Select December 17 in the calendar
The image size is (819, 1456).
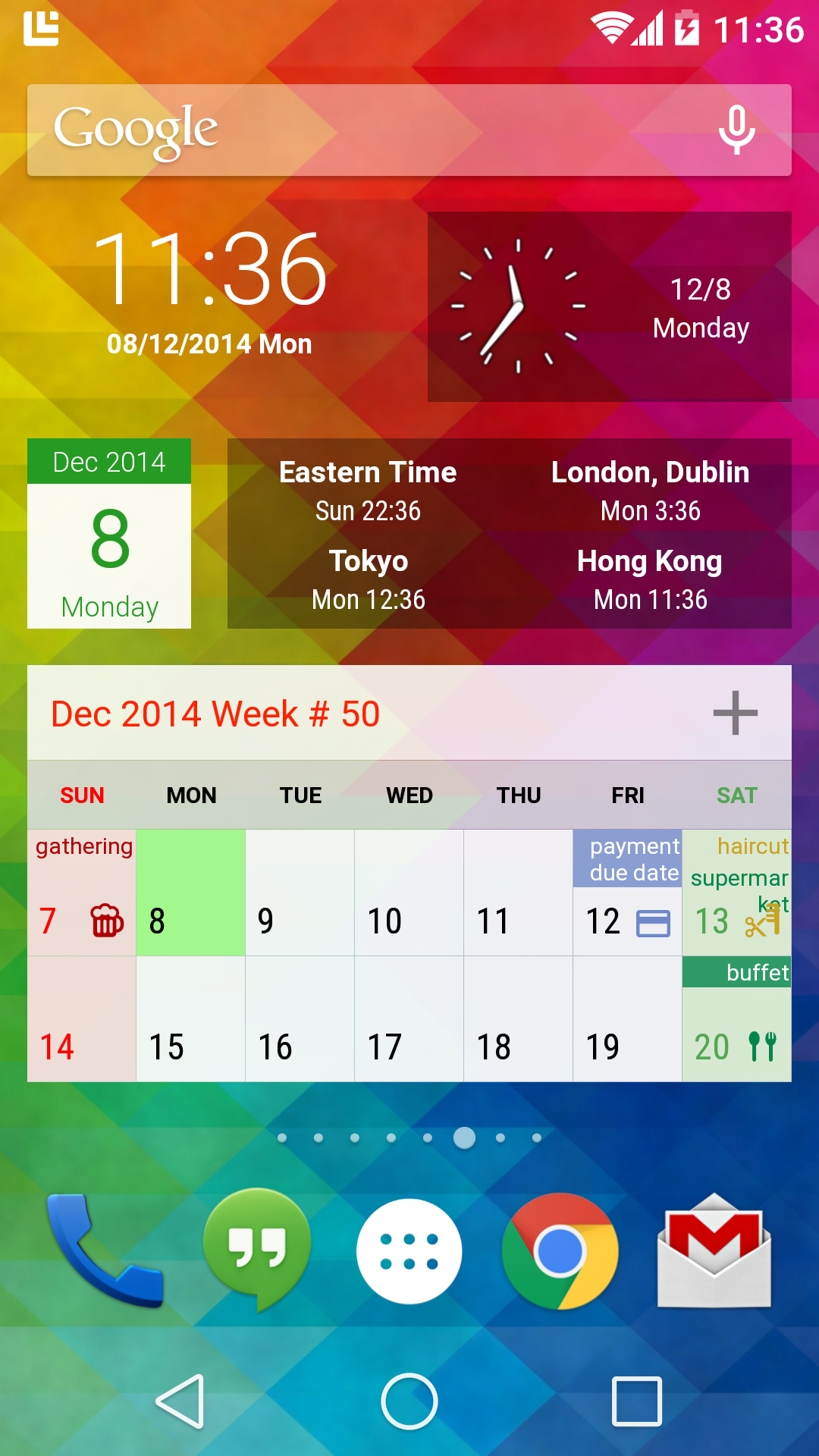coord(409,1018)
